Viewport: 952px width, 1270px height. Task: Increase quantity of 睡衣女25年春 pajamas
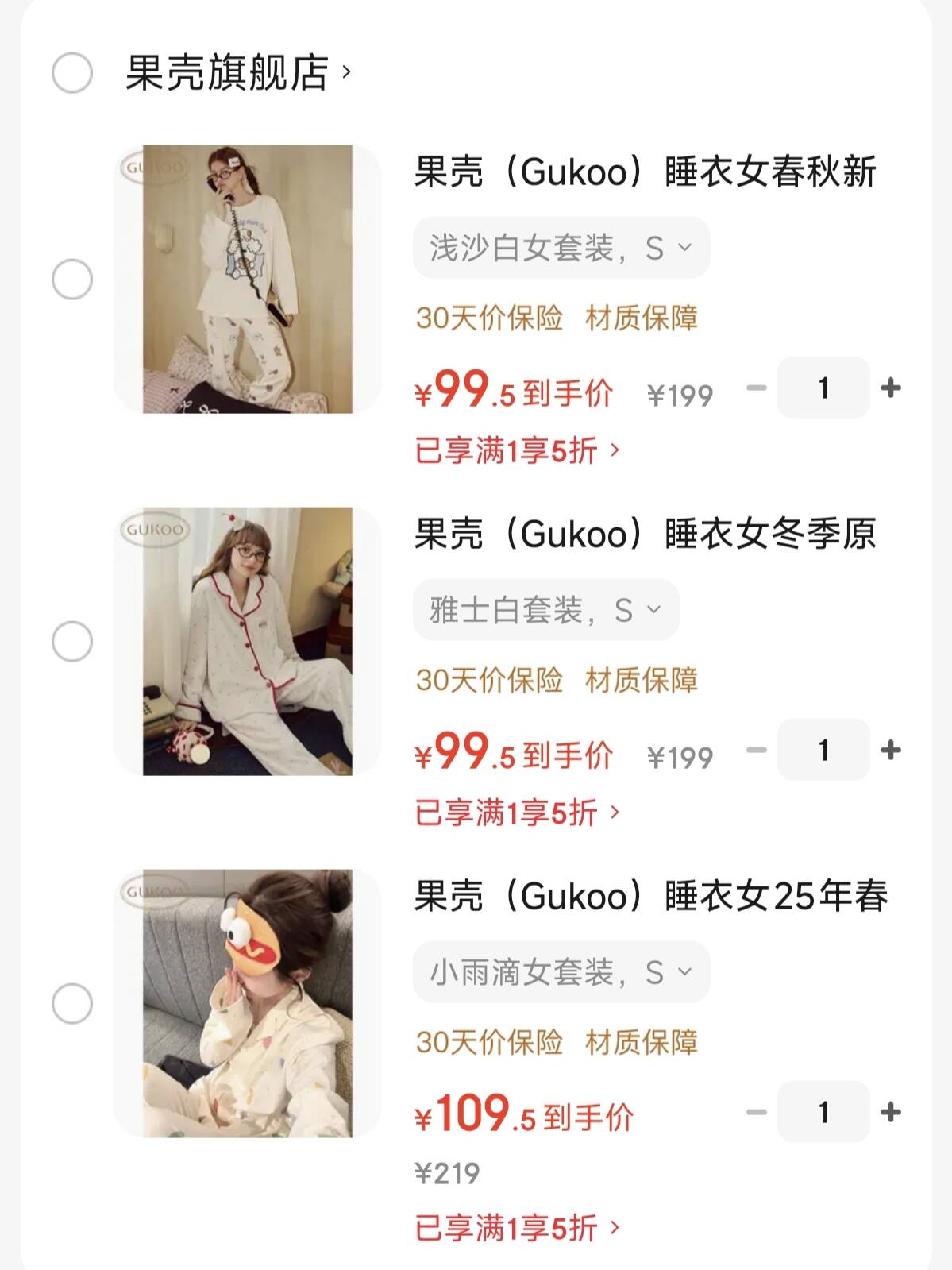click(x=891, y=1112)
